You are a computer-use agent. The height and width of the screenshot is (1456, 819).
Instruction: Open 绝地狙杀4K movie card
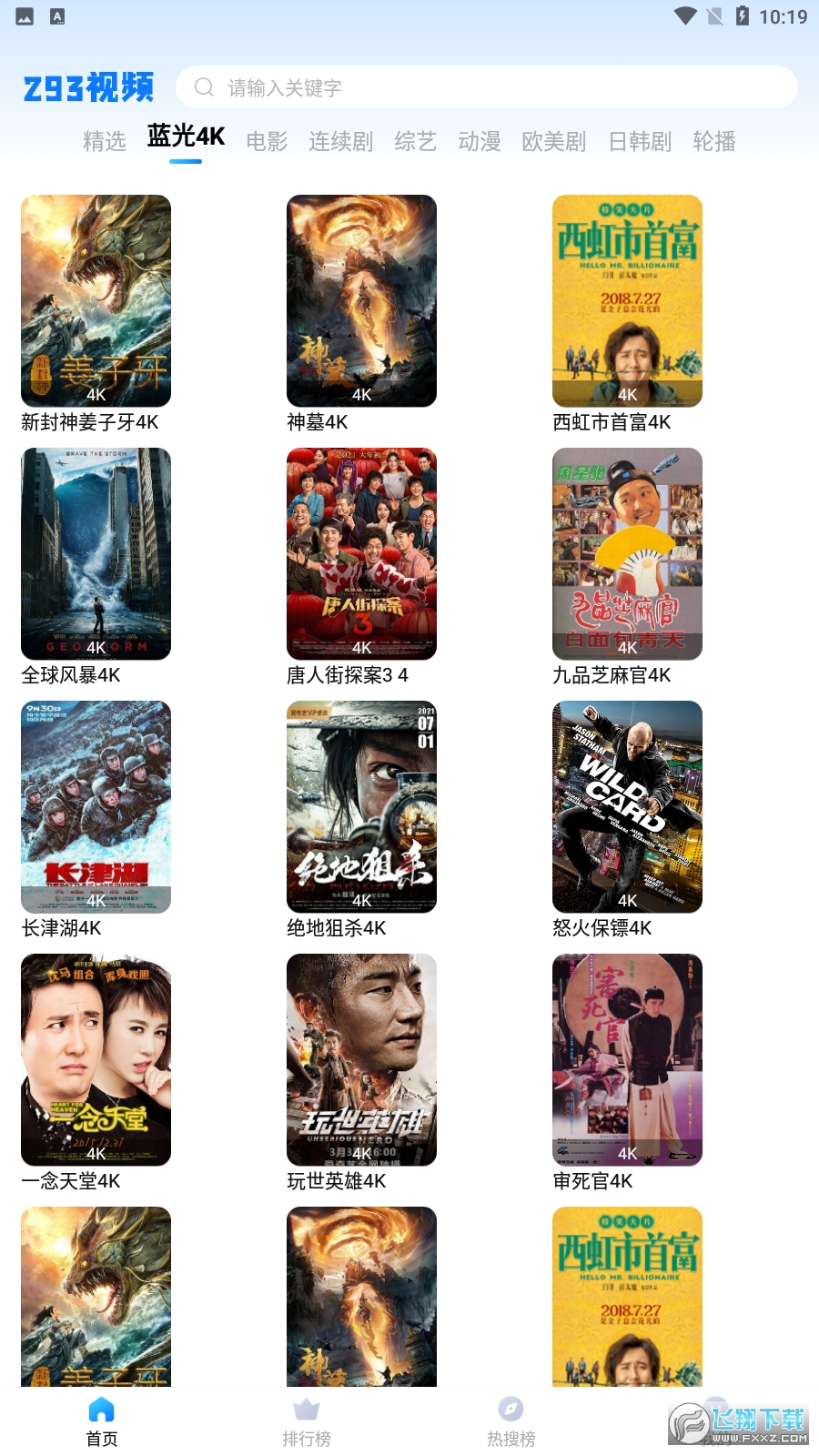pos(361,806)
